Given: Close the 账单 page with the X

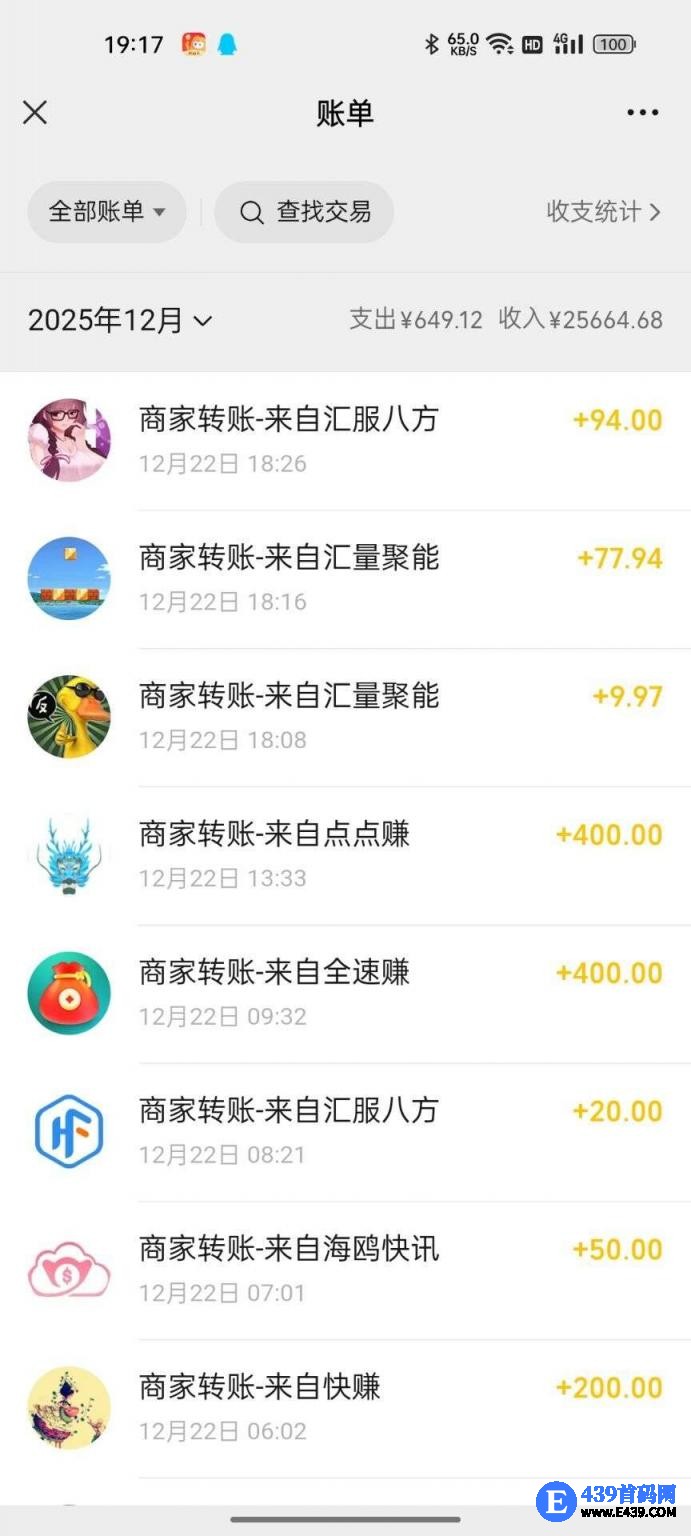Looking at the screenshot, I should point(35,112).
